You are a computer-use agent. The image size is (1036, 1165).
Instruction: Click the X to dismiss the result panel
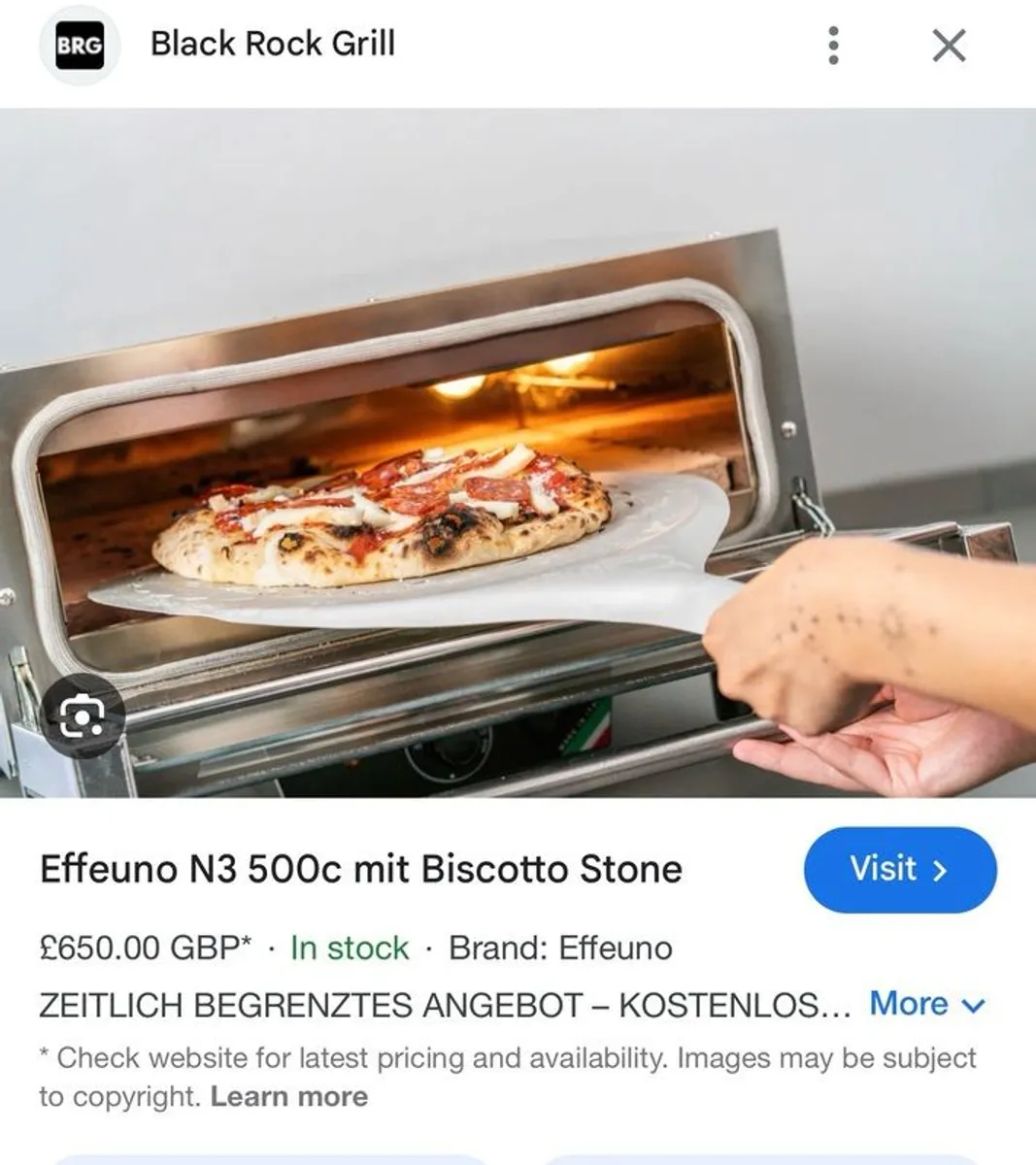pyautogui.click(x=949, y=43)
